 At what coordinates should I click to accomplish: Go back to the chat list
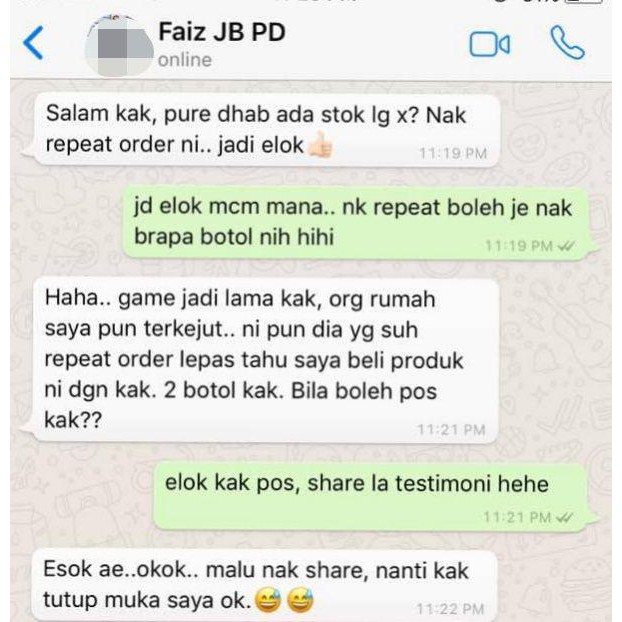[33, 43]
